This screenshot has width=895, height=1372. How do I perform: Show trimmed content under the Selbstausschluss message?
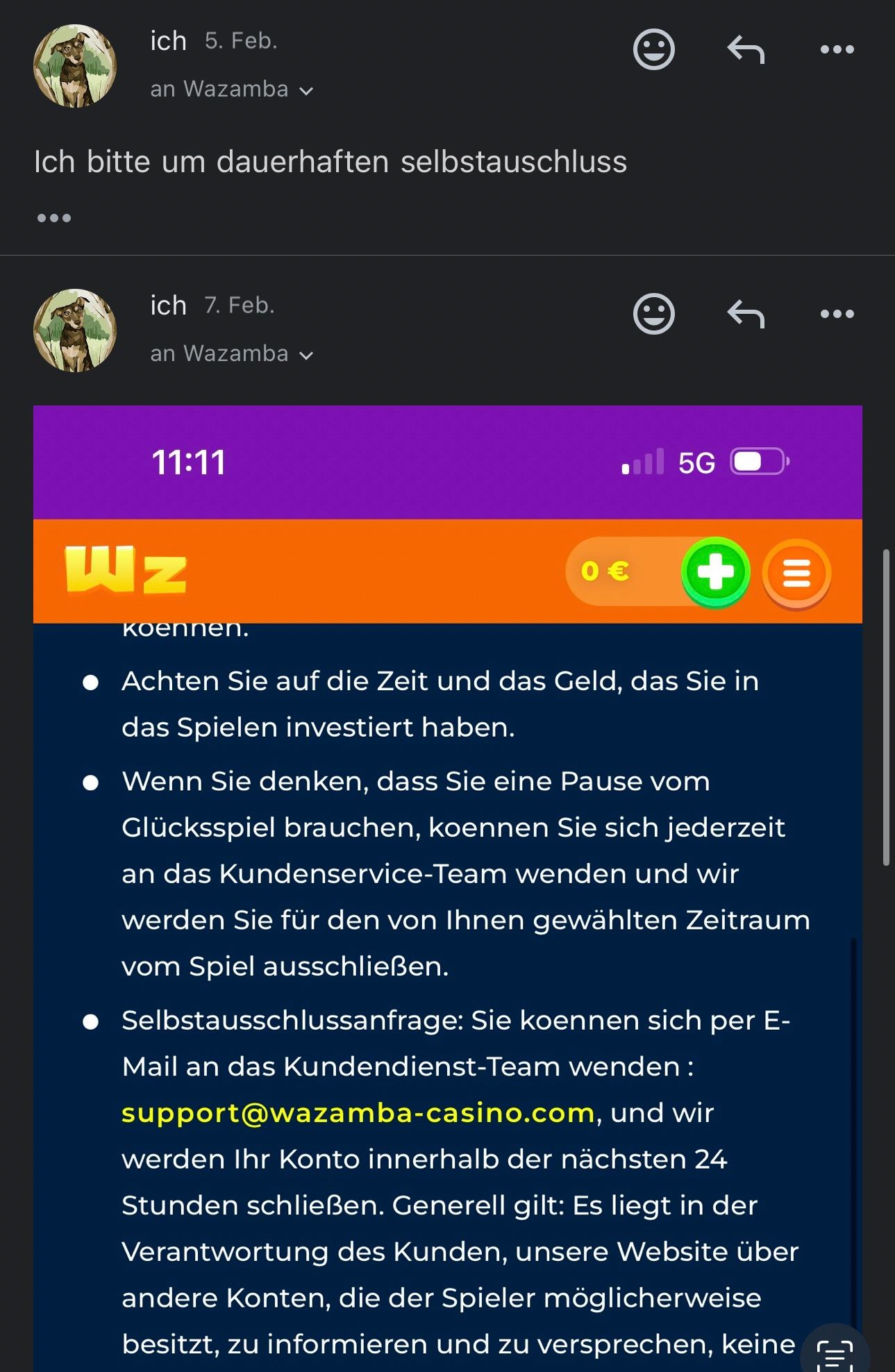53,218
